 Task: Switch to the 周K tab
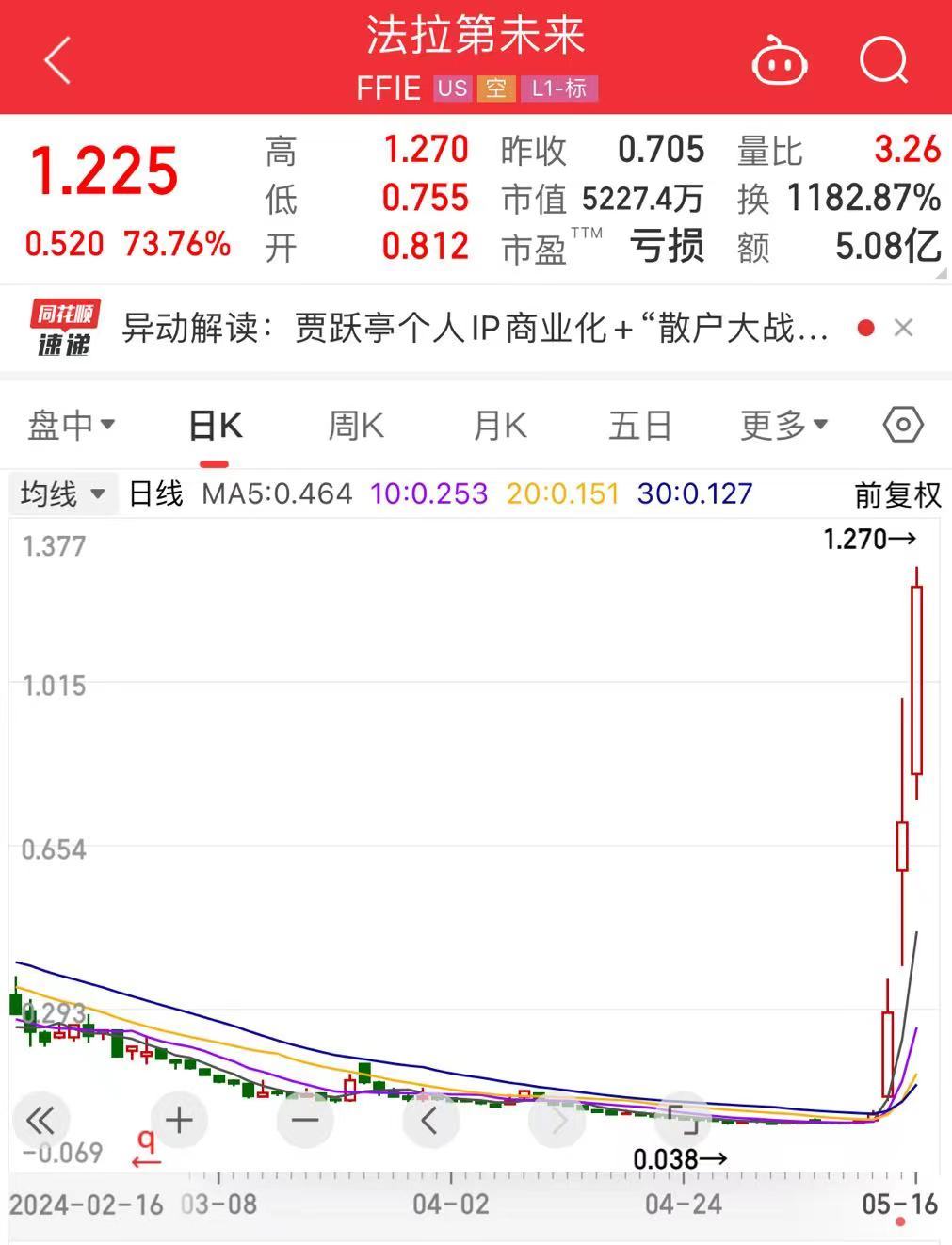356,426
